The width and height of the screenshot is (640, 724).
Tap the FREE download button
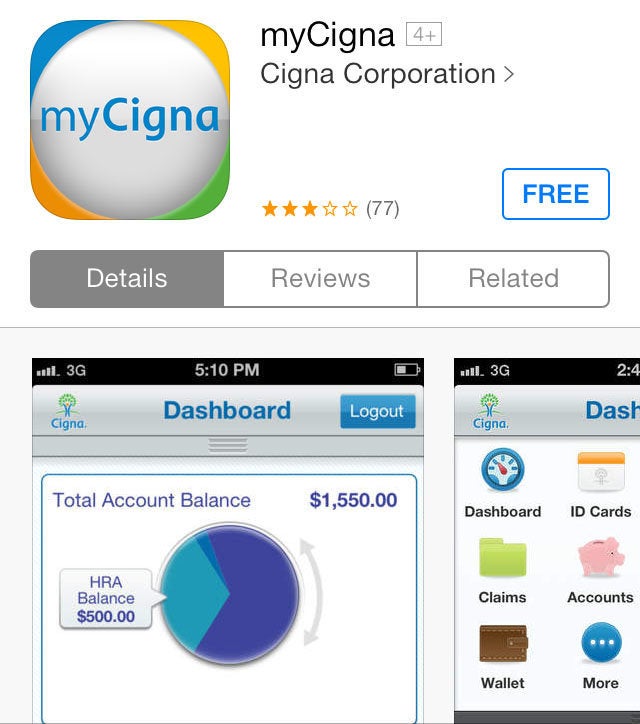[555, 194]
